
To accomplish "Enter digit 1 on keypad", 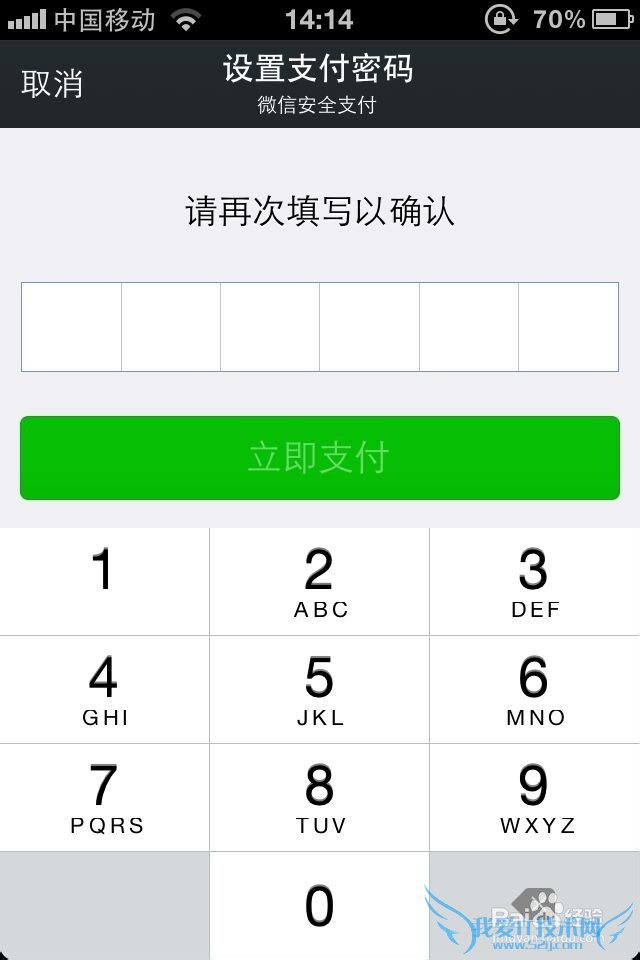I will pyautogui.click(x=104, y=581).
